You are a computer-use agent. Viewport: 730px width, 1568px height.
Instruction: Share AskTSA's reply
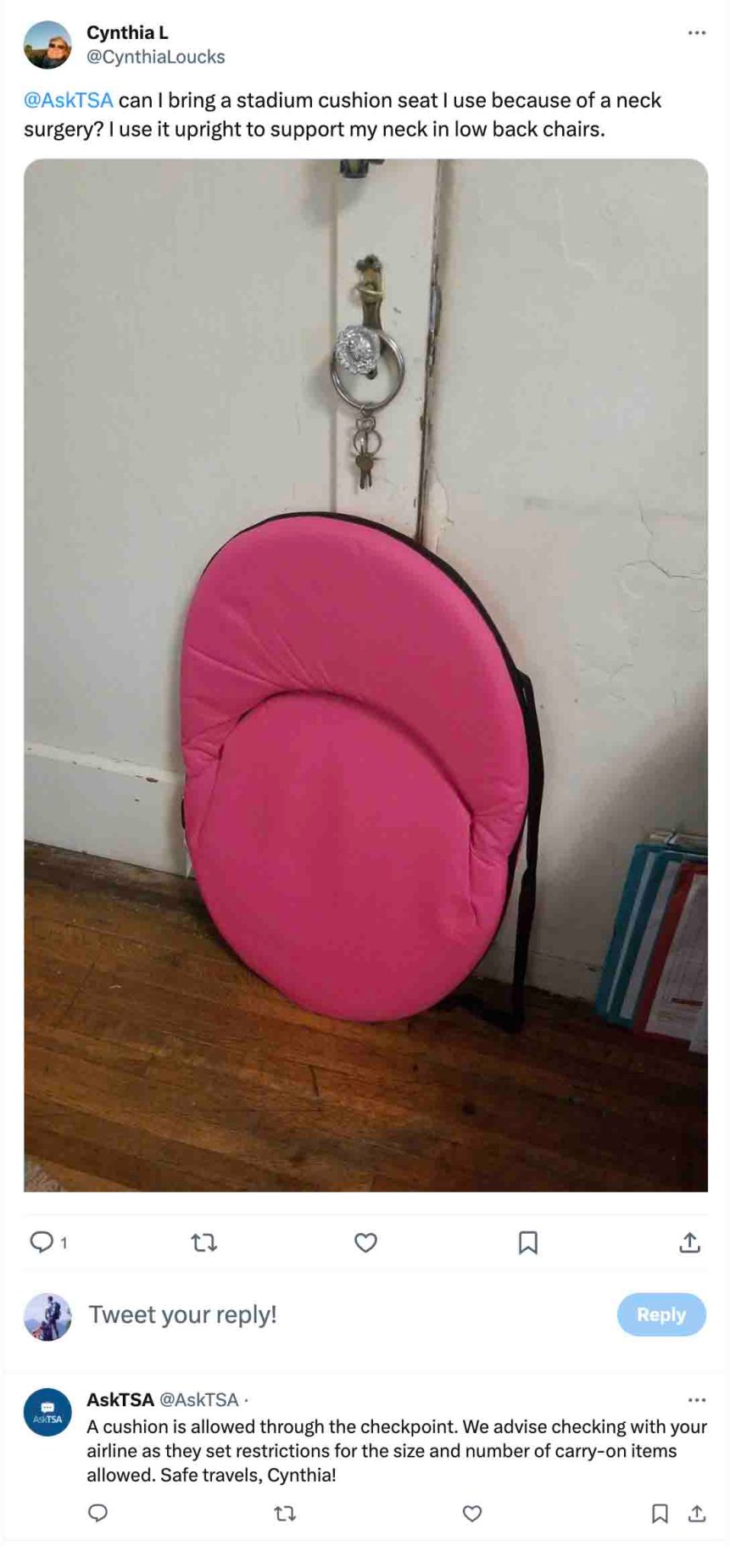(x=696, y=1513)
